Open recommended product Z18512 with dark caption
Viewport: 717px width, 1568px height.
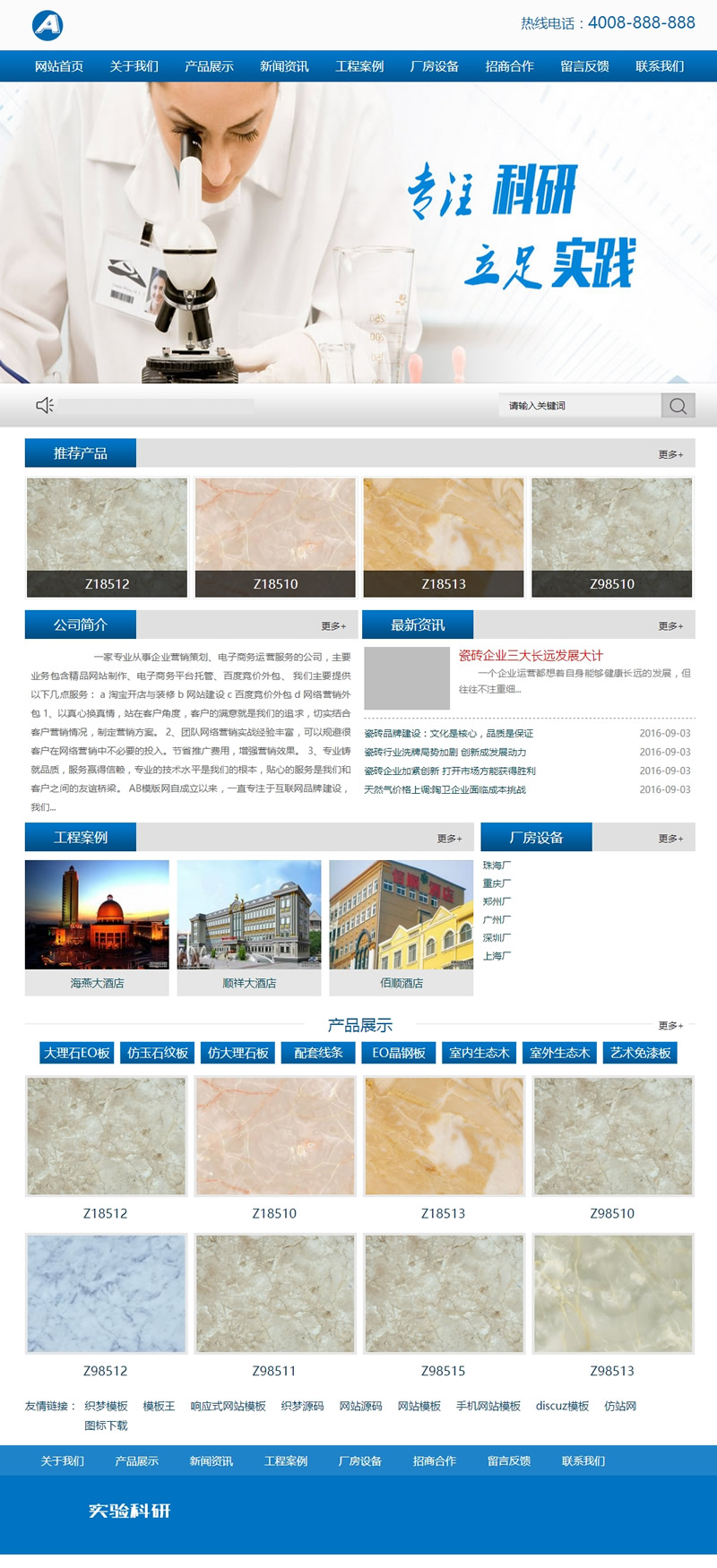click(107, 538)
